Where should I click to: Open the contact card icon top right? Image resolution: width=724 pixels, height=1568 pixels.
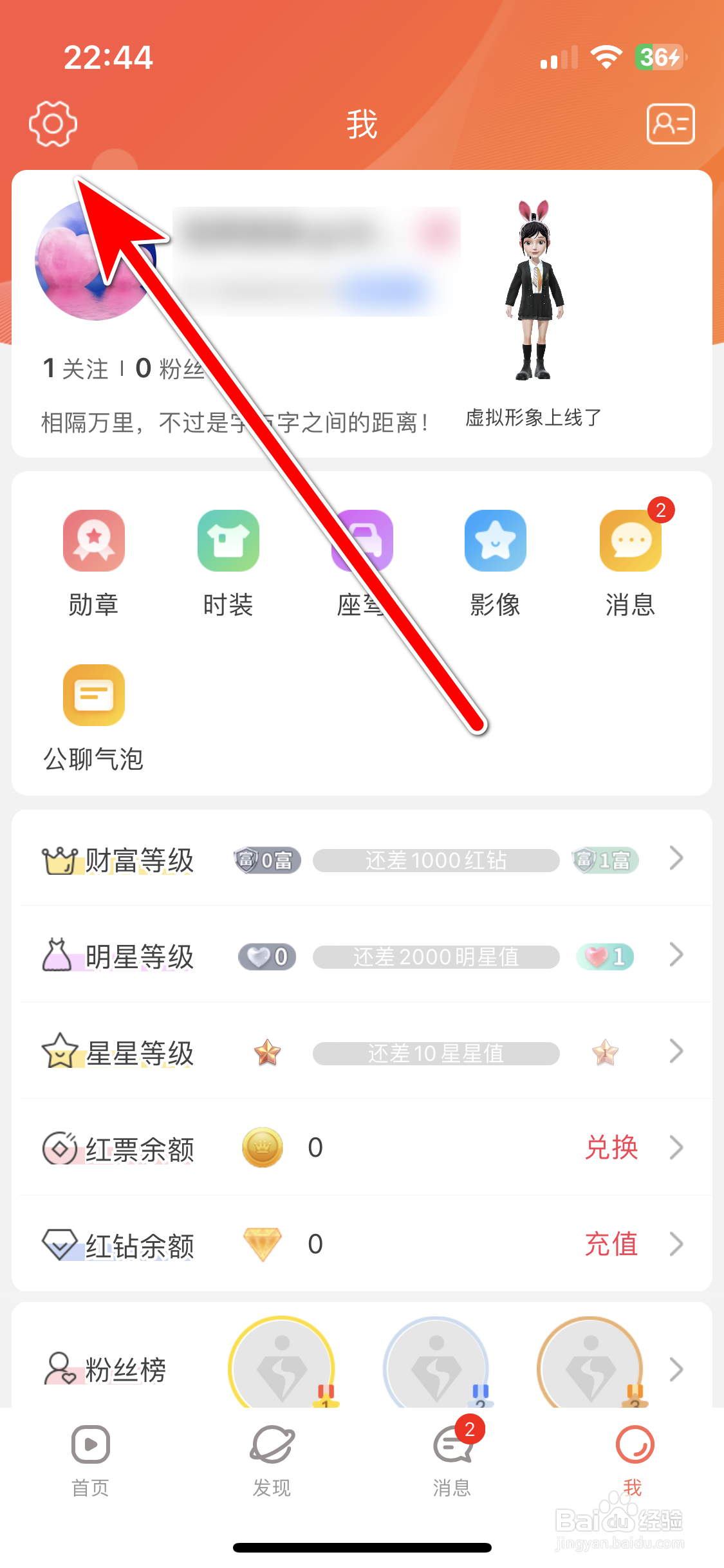click(x=671, y=124)
